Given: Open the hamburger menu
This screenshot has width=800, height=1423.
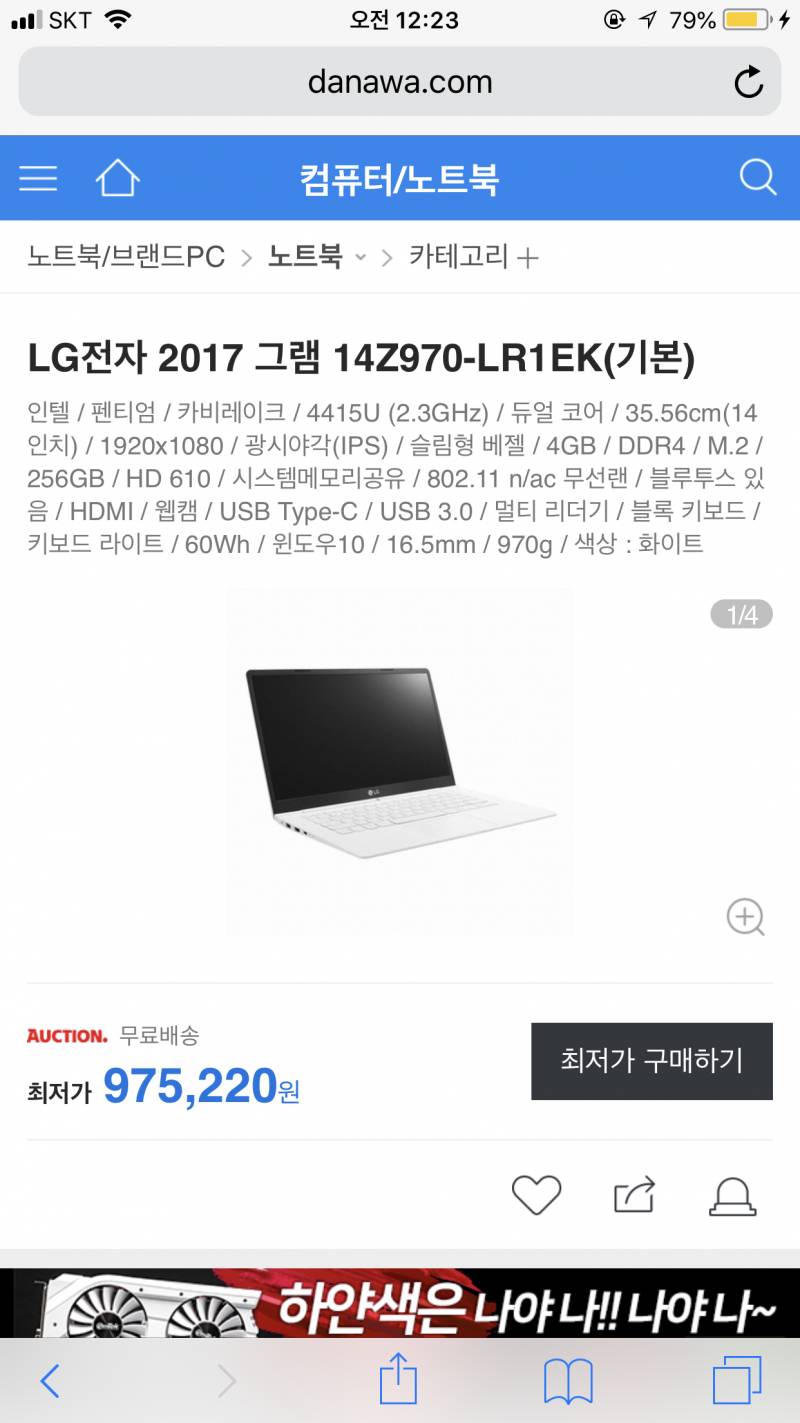Looking at the screenshot, I should [x=38, y=178].
